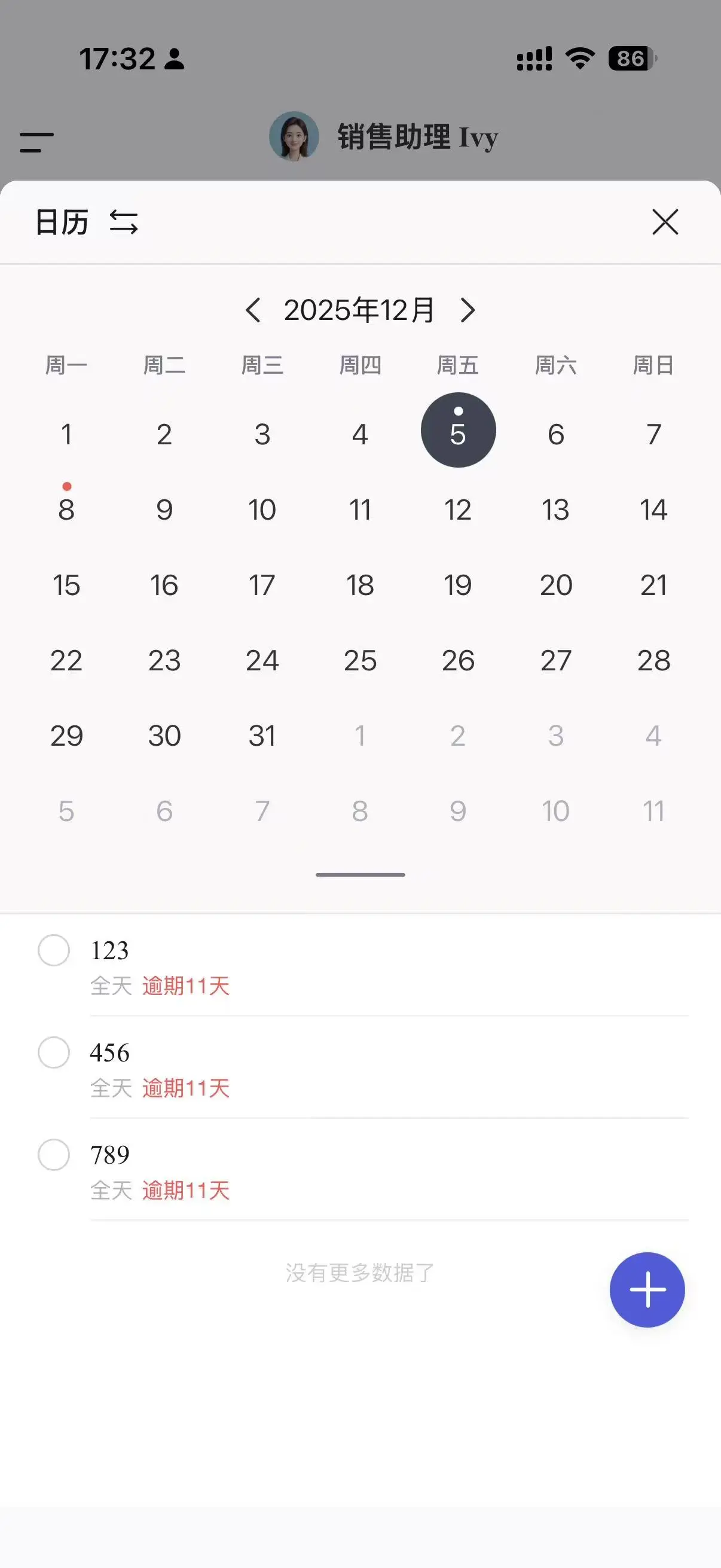The width and height of the screenshot is (721, 1568).
Task: Add a new task with the plus button
Action: [647, 1289]
